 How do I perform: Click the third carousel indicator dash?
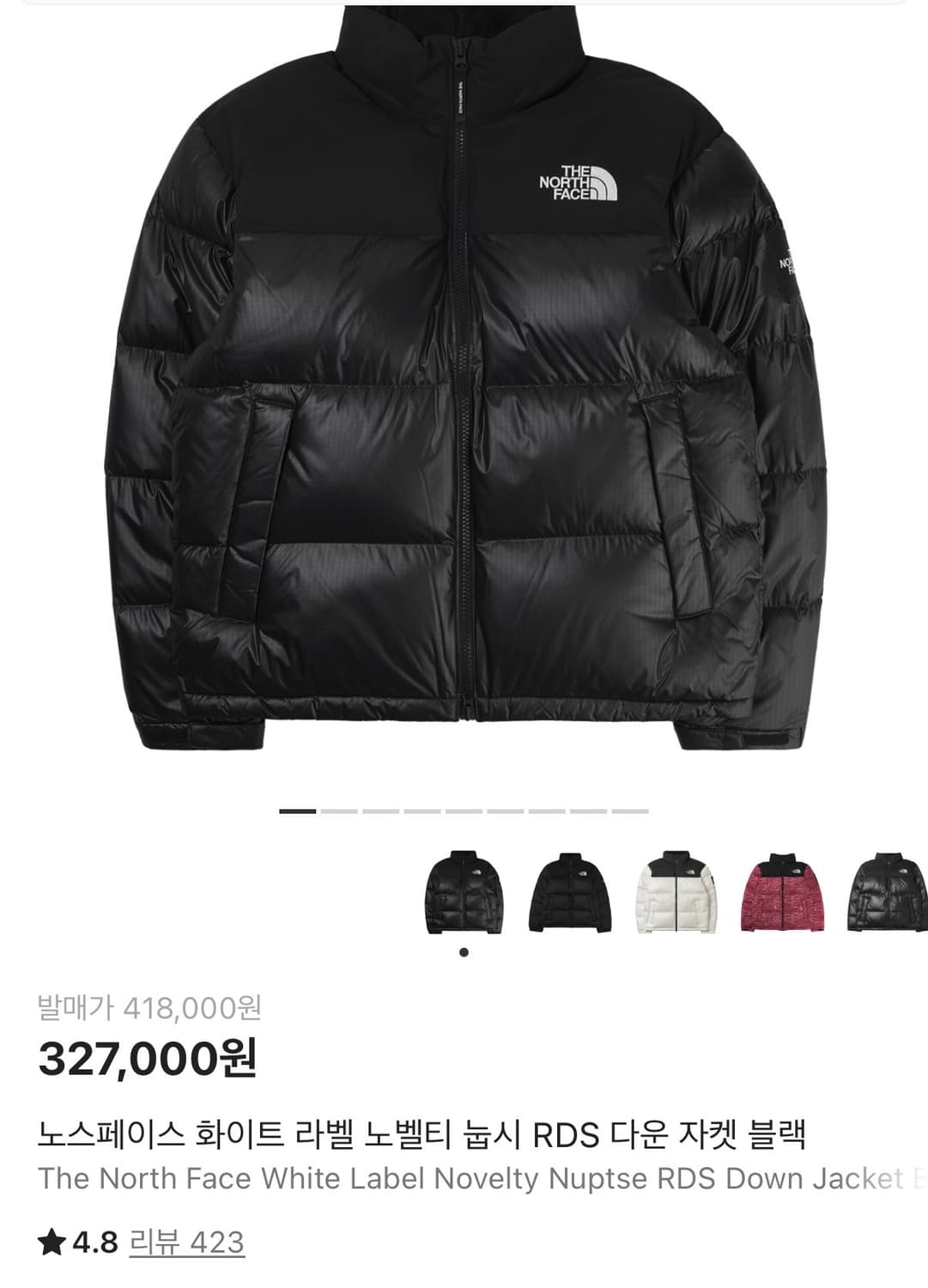pos(383,808)
